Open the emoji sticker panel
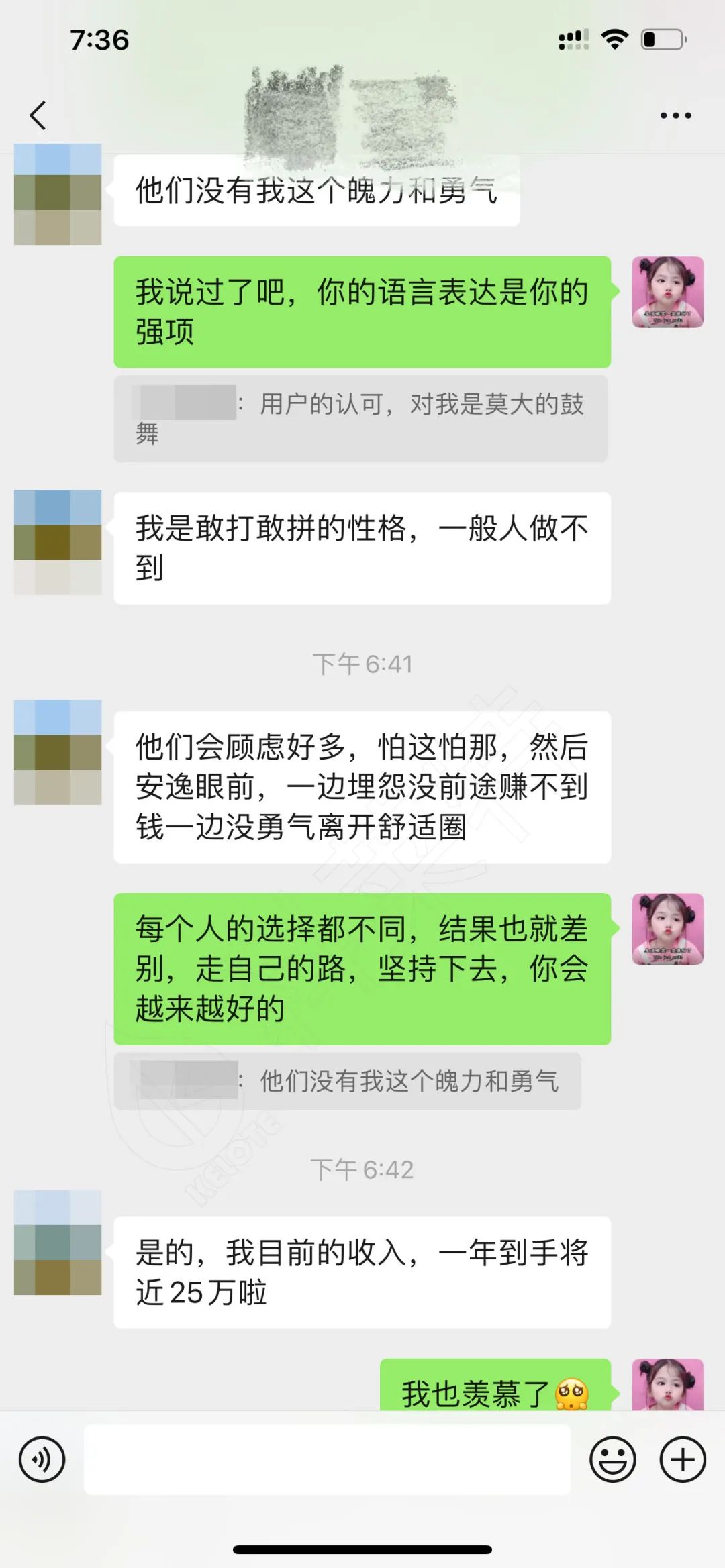The height and width of the screenshot is (1568, 725). pyautogui.click(x=612, y=1459)
